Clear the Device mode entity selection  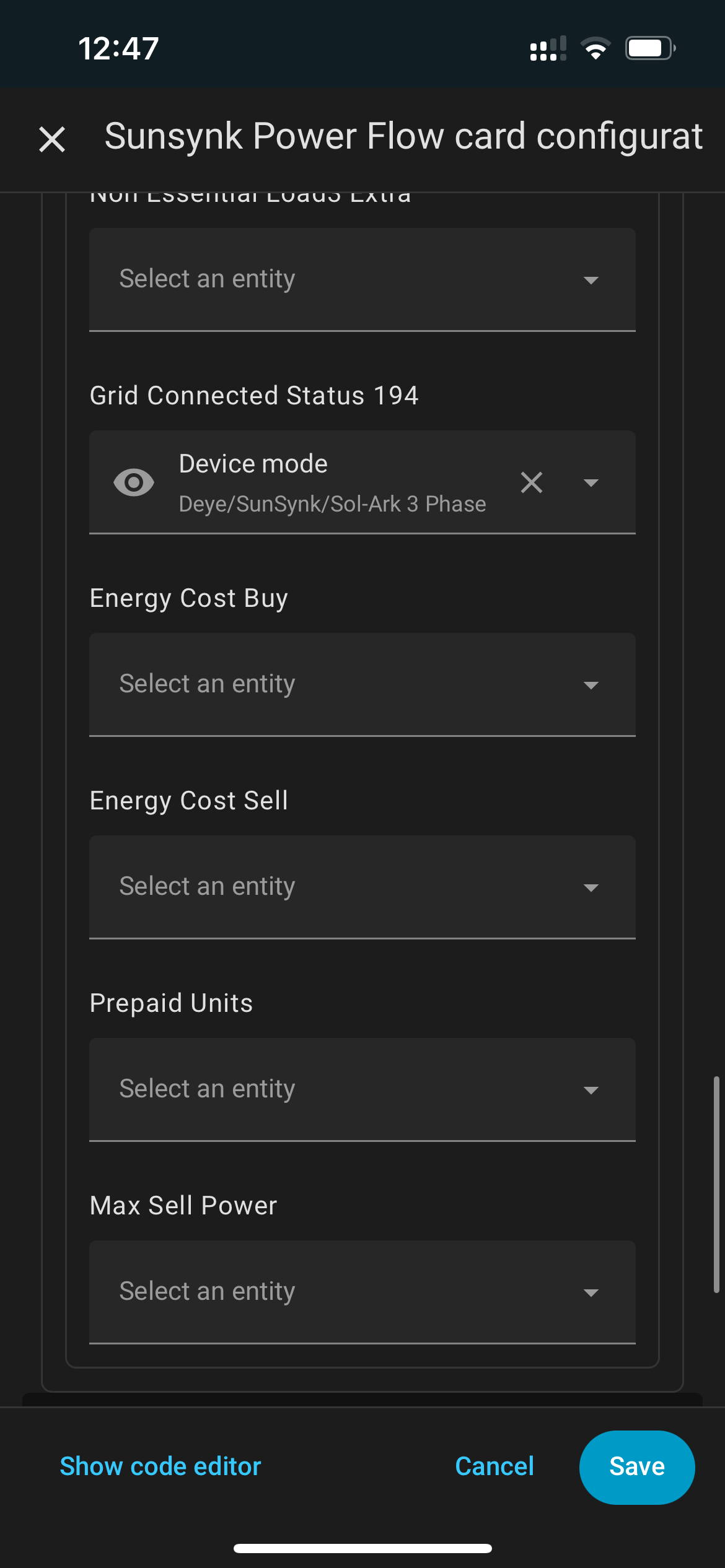532,482
